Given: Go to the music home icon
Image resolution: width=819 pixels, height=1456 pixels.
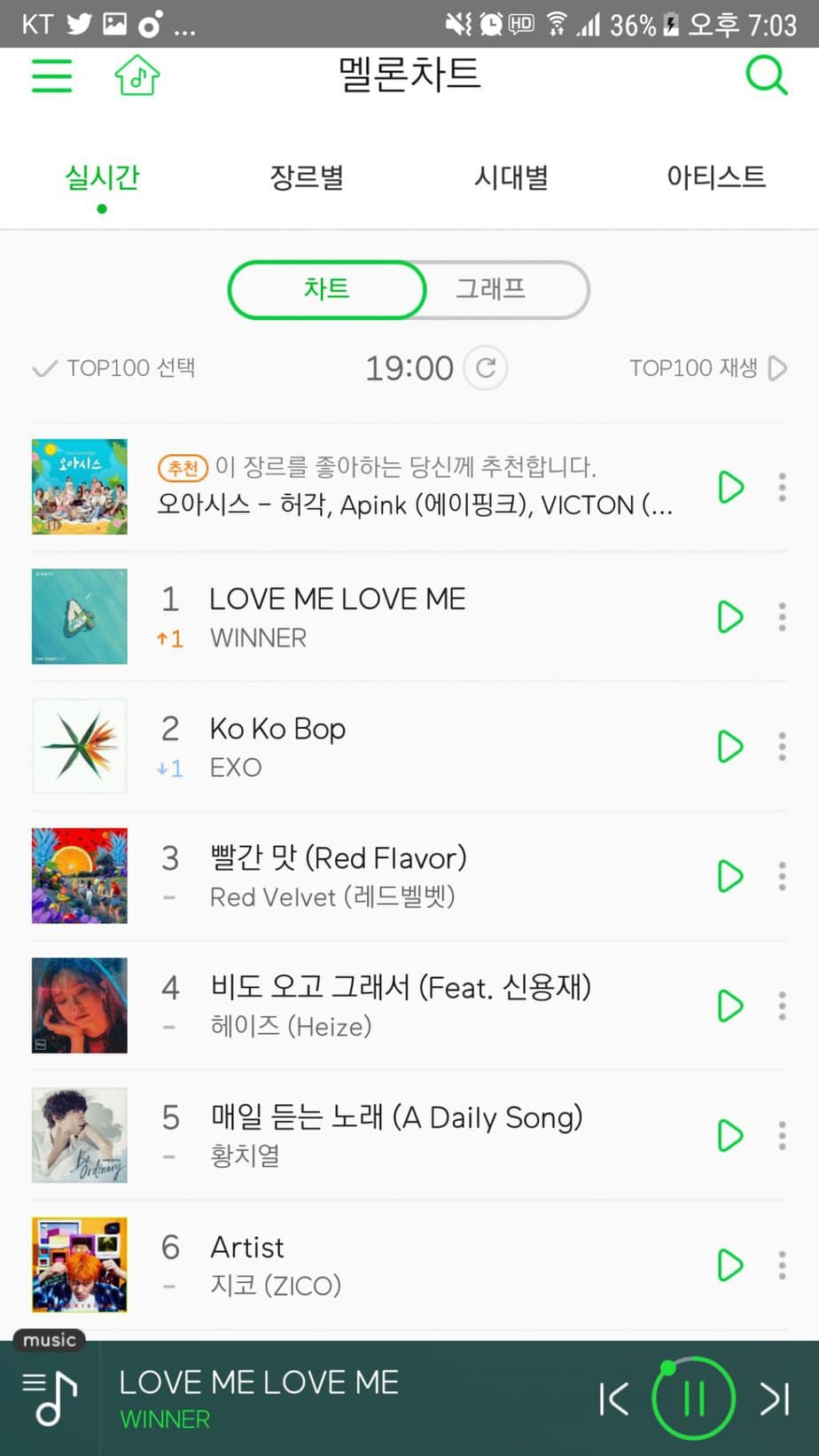Looking at the screenshot, I should tap(136, 76).
